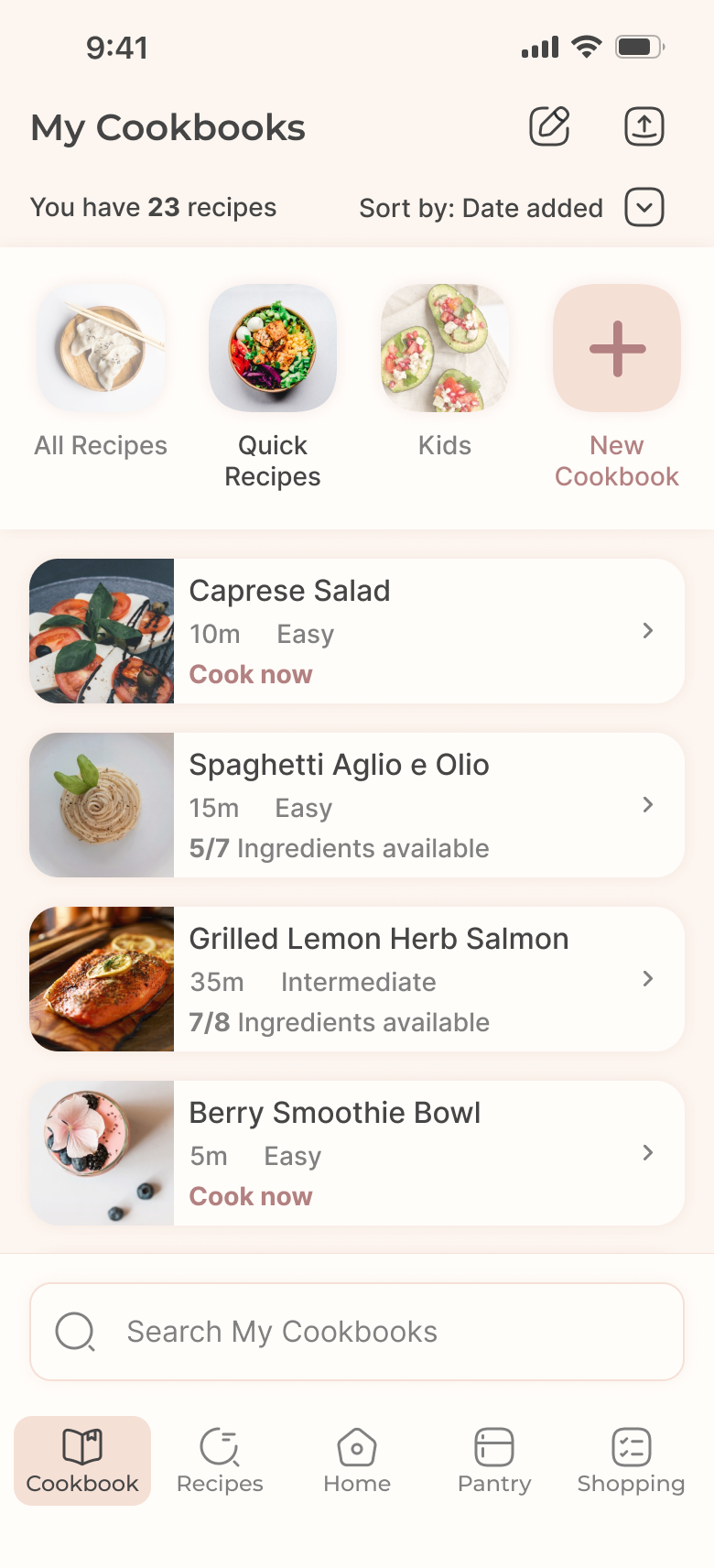Tap the Search My Cookbooks field

357,1332
